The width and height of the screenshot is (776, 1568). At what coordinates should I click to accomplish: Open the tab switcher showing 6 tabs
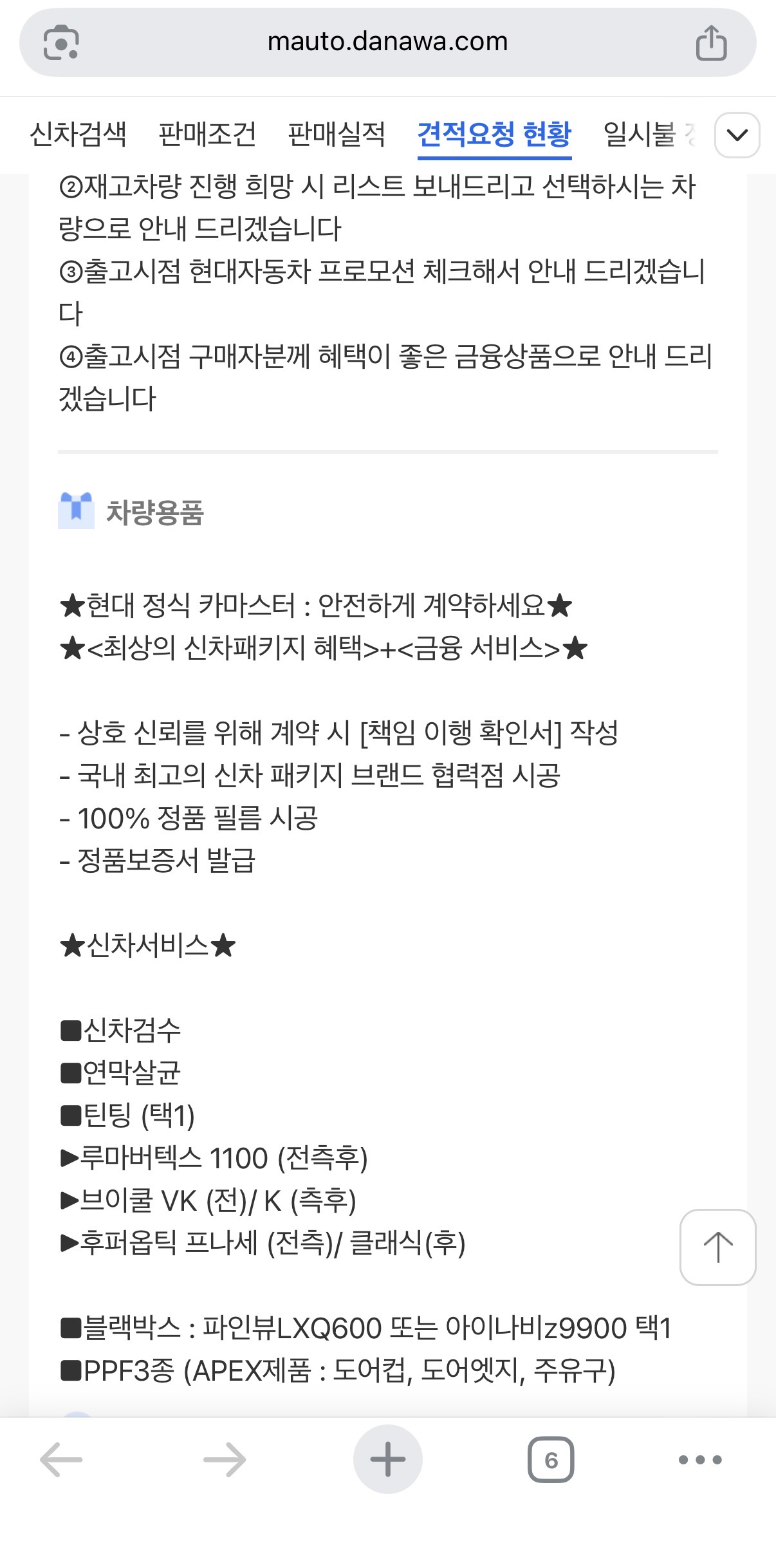pos(552,1459)
